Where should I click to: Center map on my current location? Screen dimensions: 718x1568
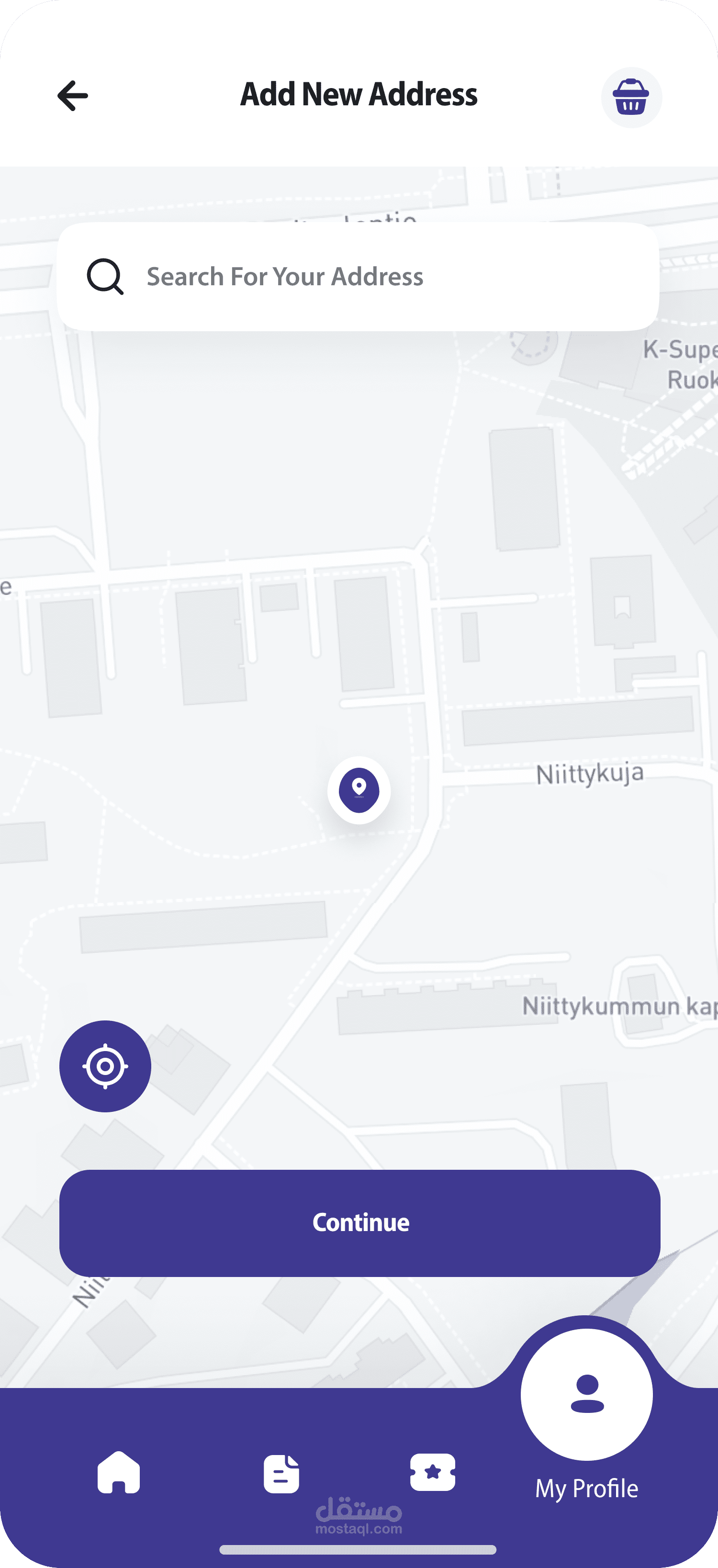[105, 1066]
